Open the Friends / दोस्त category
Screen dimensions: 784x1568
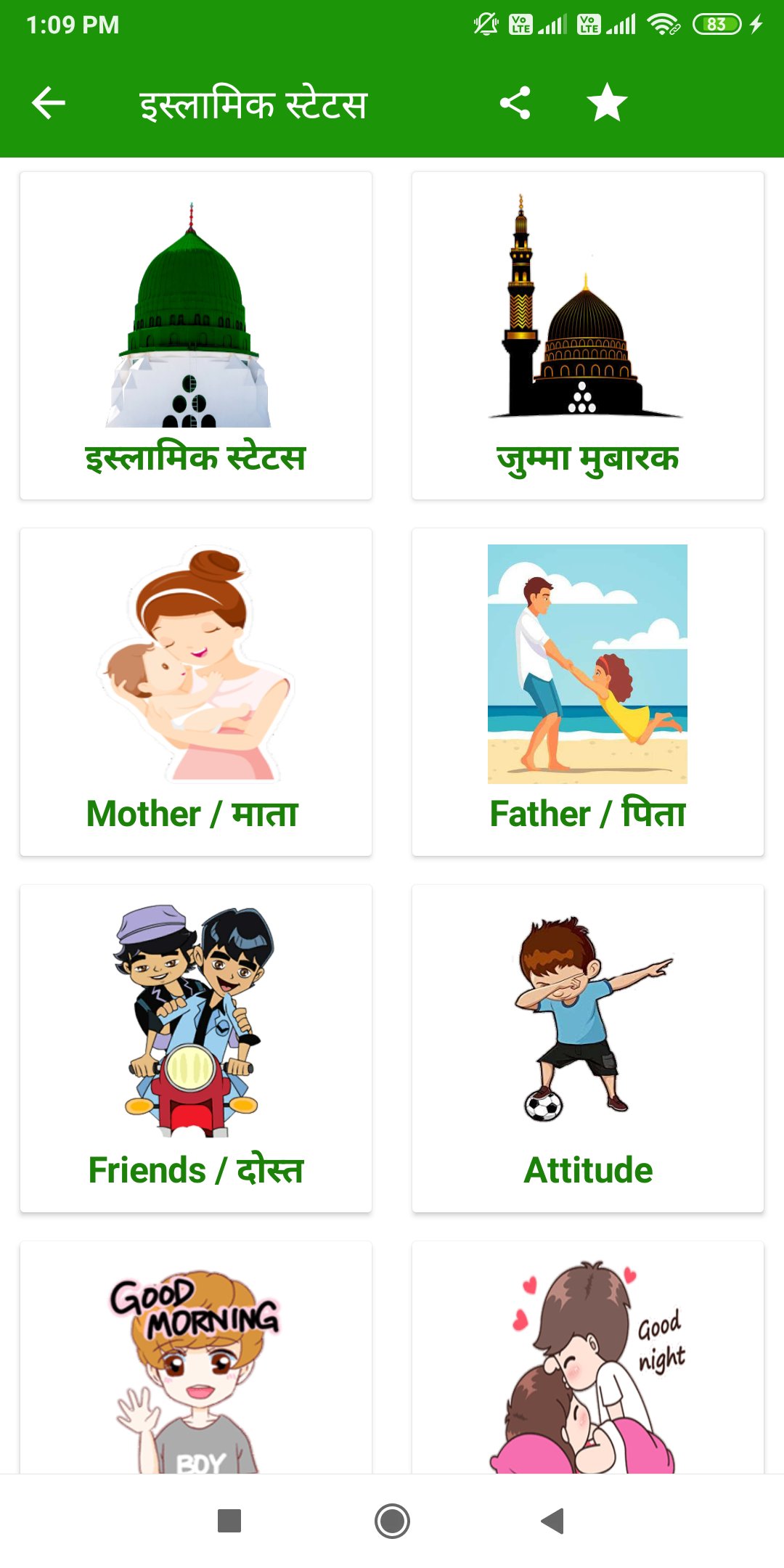[x=196, y=1048]
